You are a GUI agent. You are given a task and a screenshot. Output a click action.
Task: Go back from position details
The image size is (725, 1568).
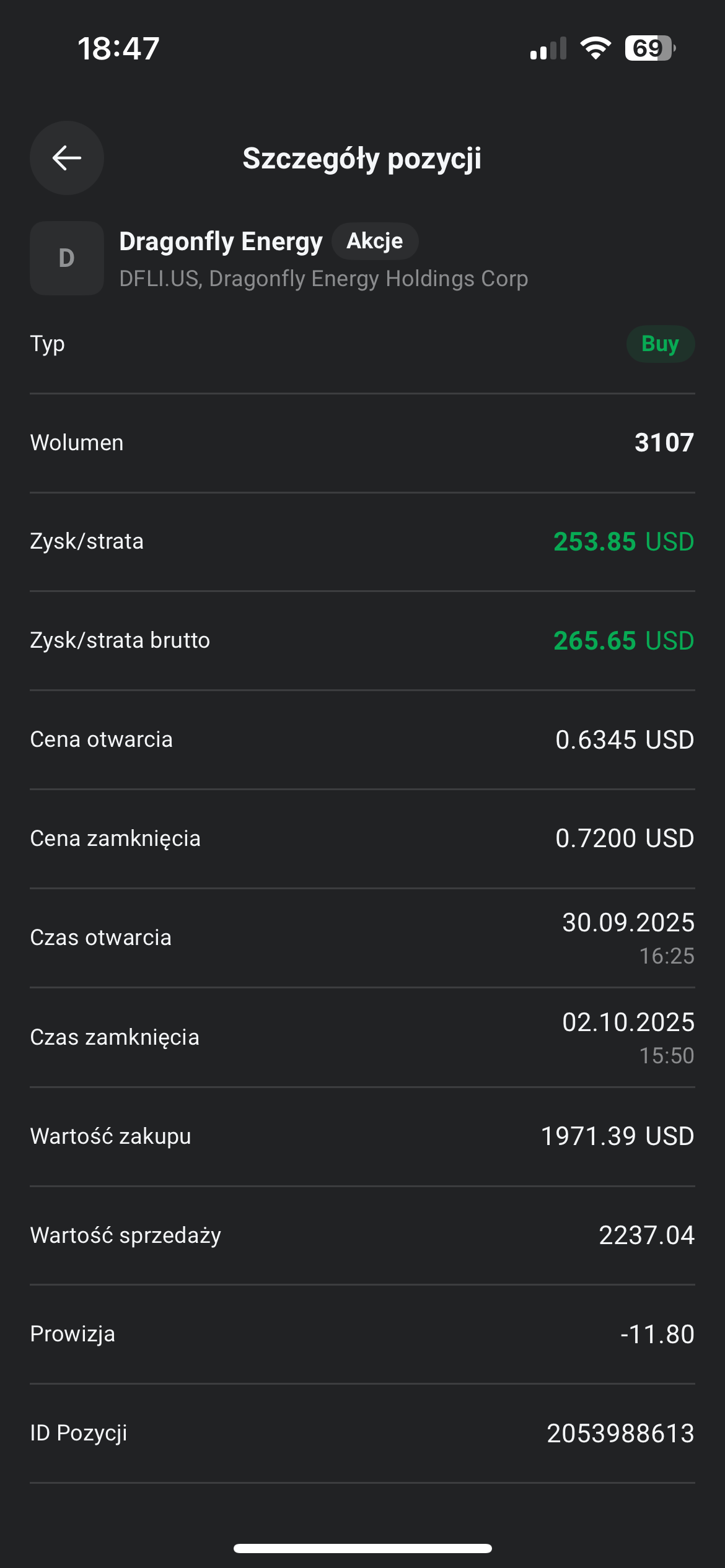tap(67, 158)
